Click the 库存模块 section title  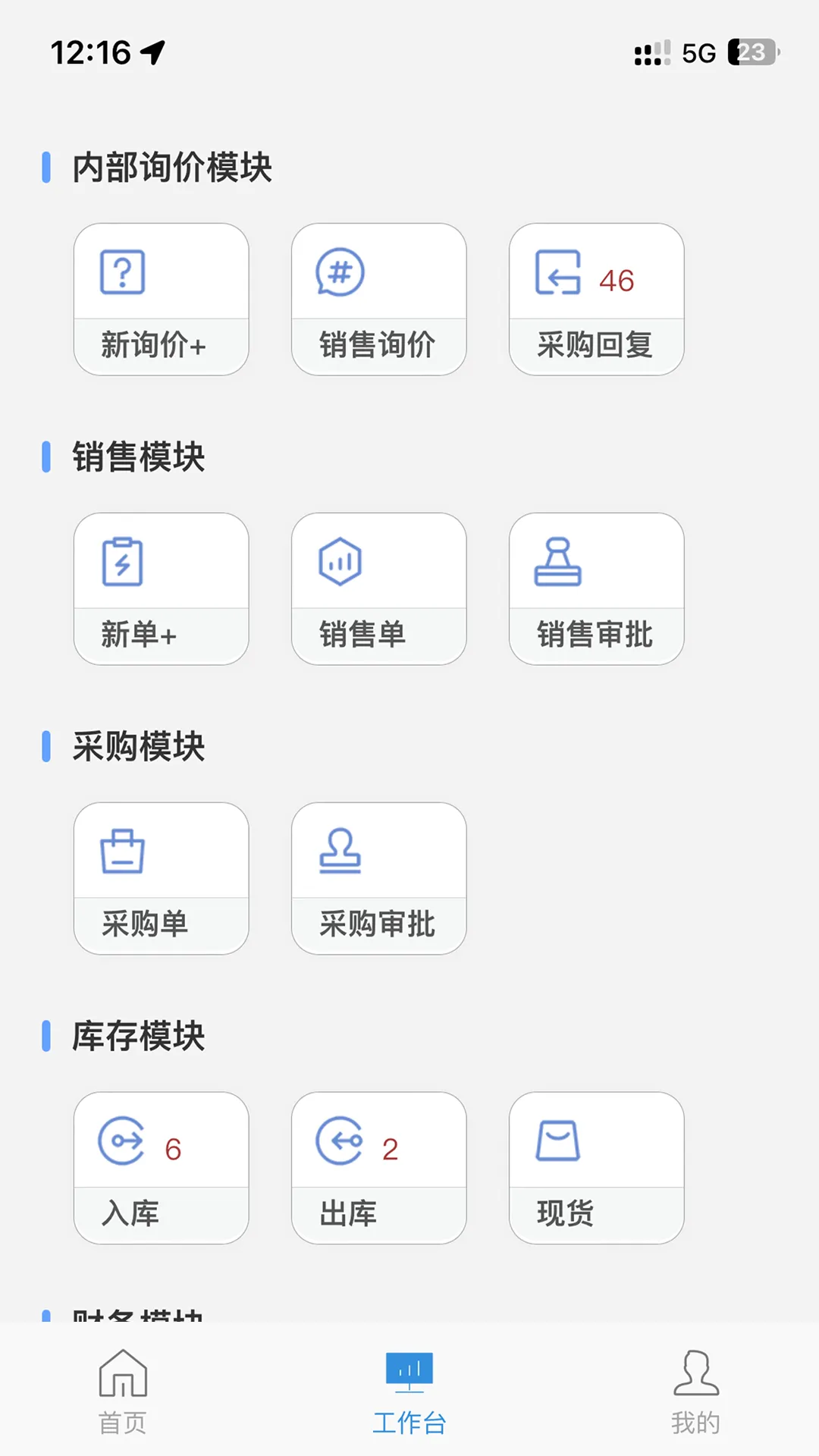pyautogui.click(x=138, y=1036)
